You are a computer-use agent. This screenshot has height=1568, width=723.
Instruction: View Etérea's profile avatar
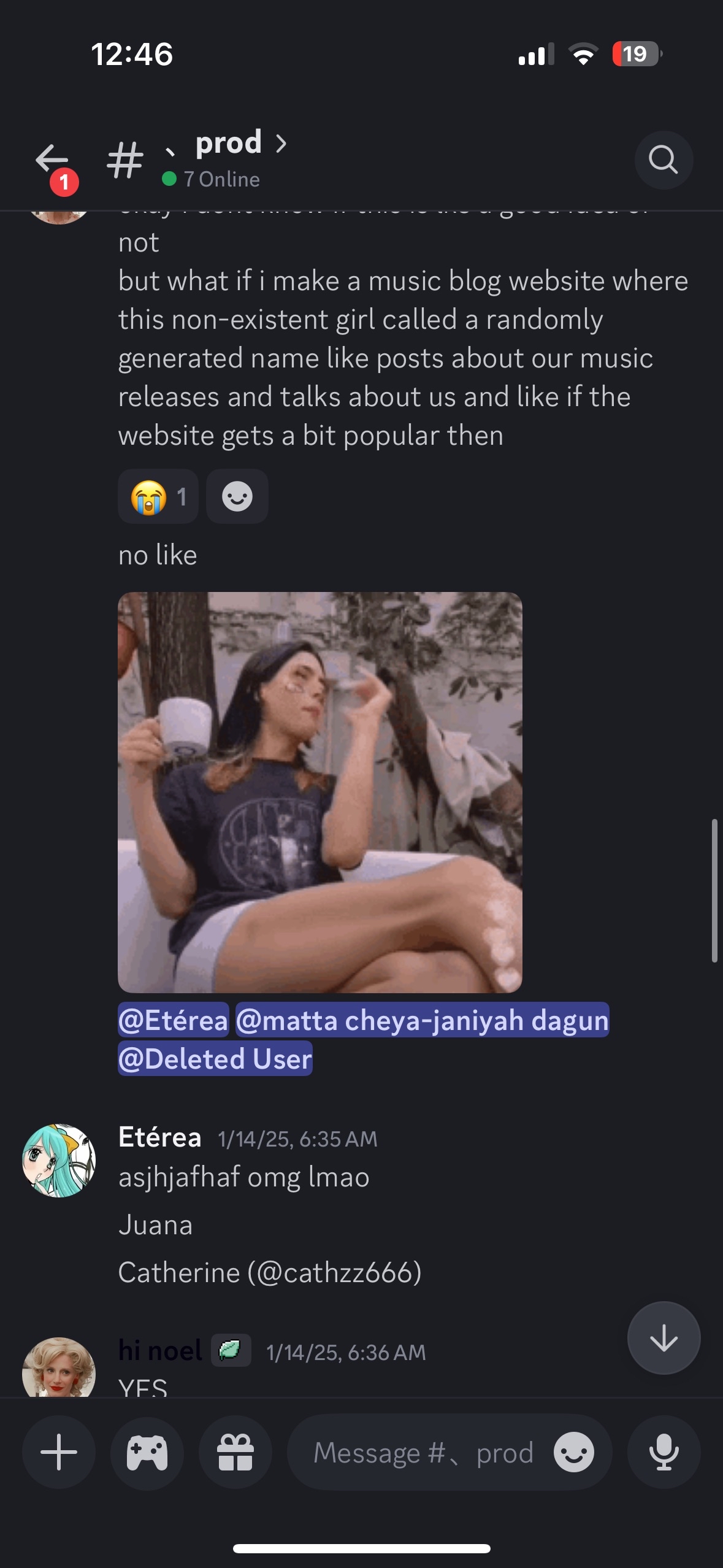pyautogui.click(x=59, y=1160)
